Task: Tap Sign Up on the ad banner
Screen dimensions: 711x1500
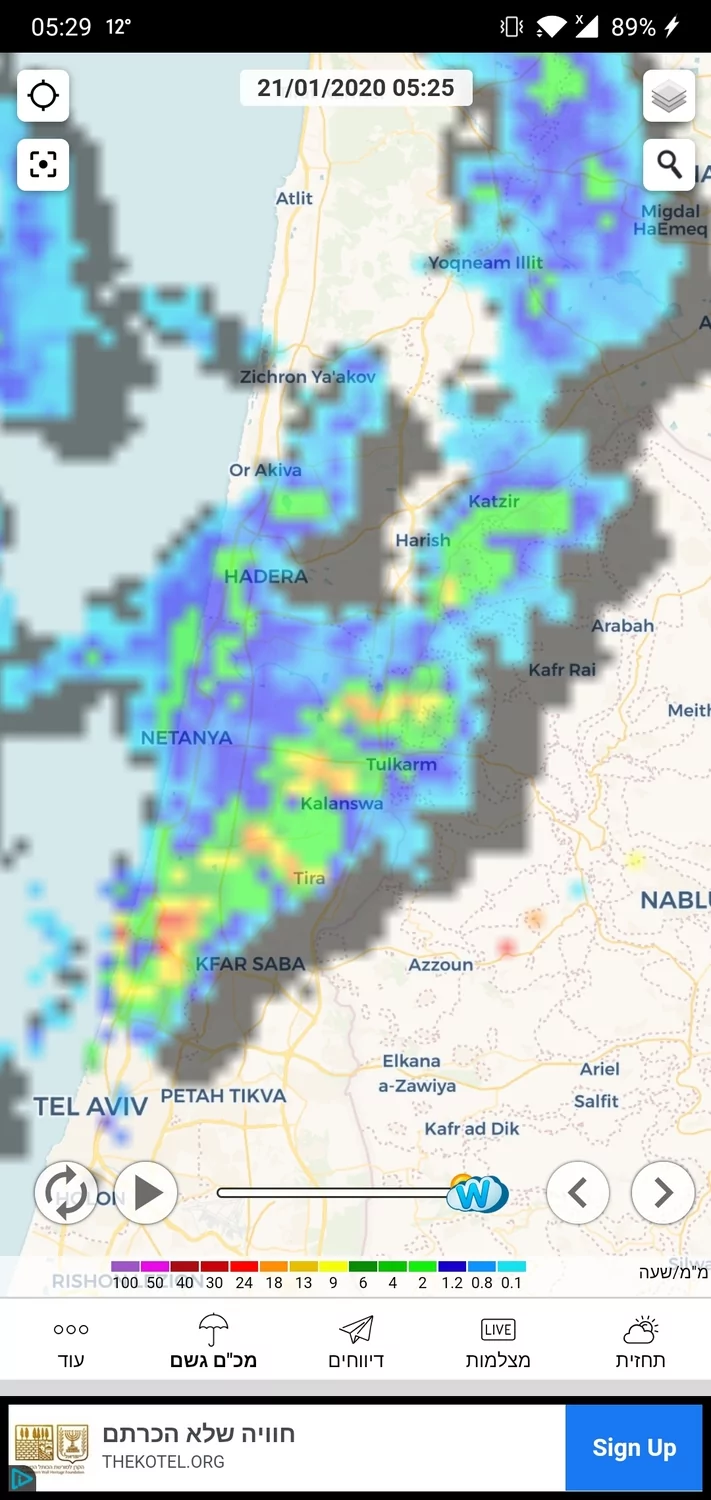Action: [633, 1448]
